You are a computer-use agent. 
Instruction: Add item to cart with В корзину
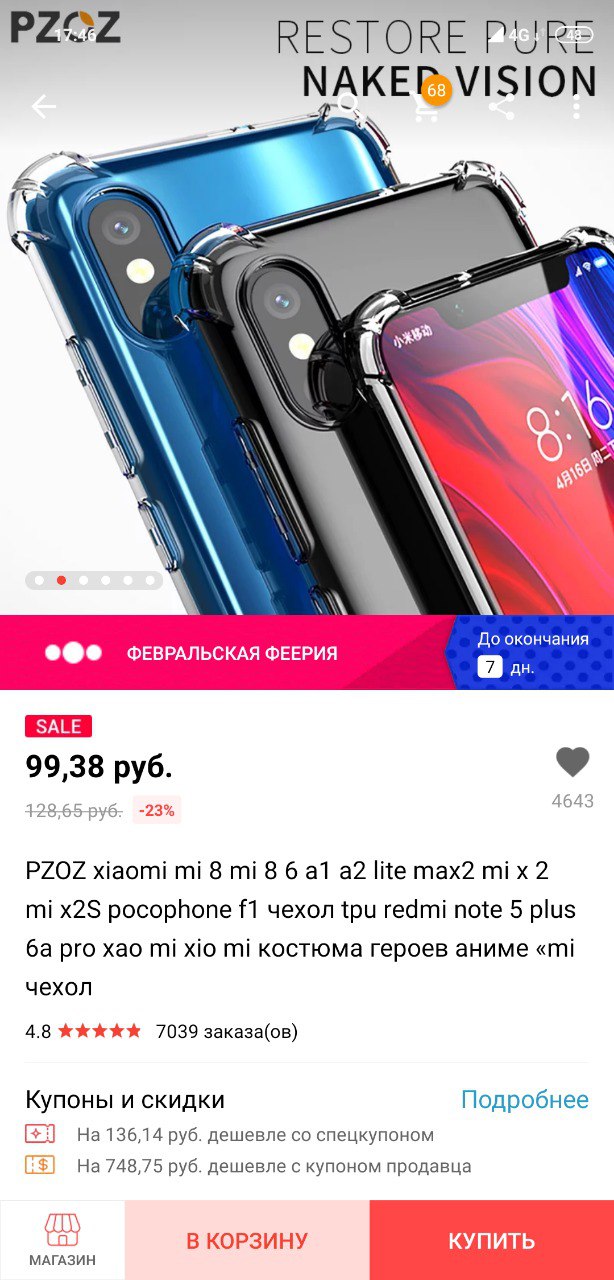pyautogui.click(x=247, y=1241)
